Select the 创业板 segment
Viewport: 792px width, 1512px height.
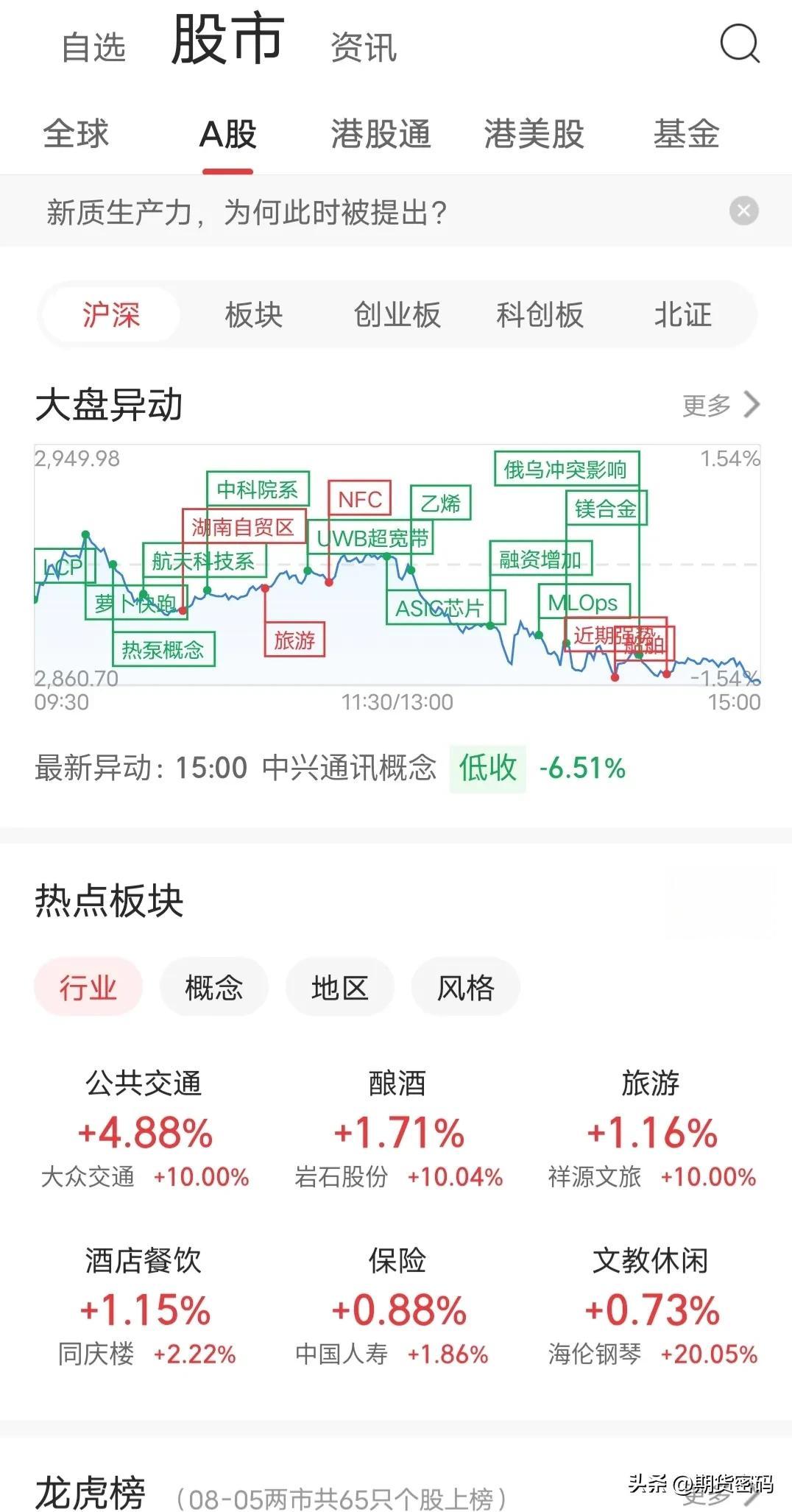397,315
